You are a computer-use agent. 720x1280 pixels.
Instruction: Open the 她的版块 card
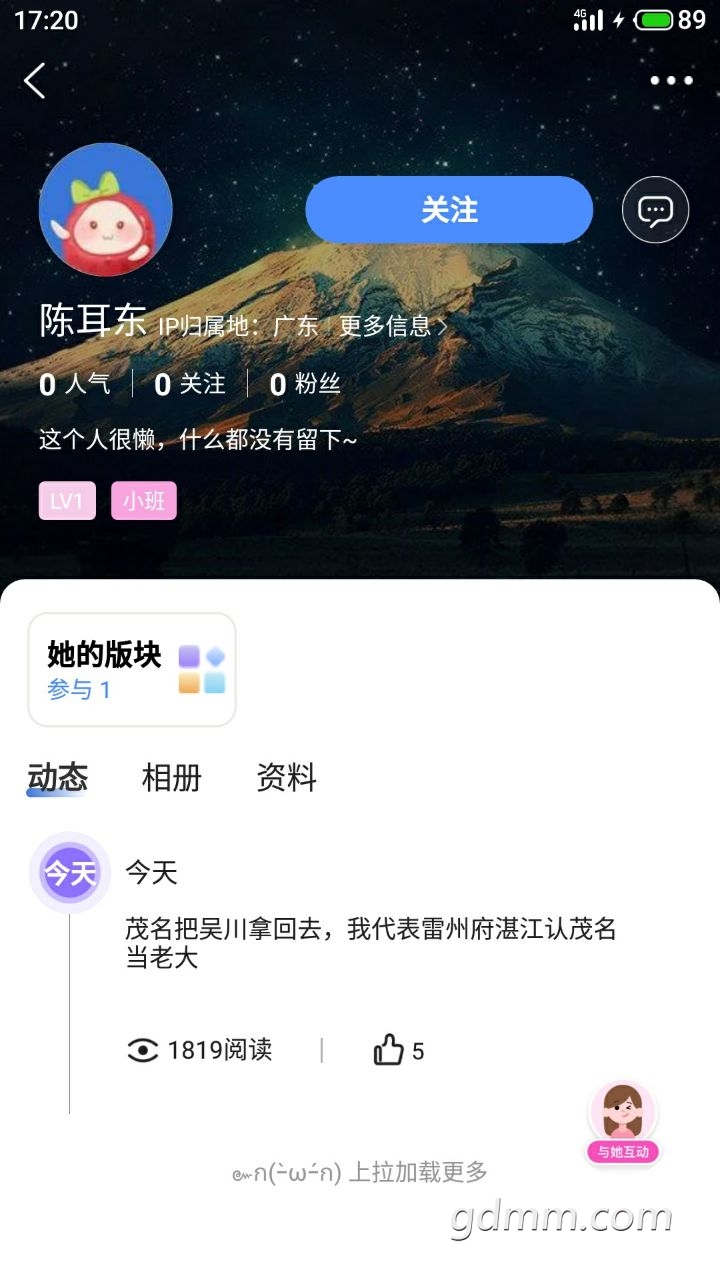click(x=132, y=669)
